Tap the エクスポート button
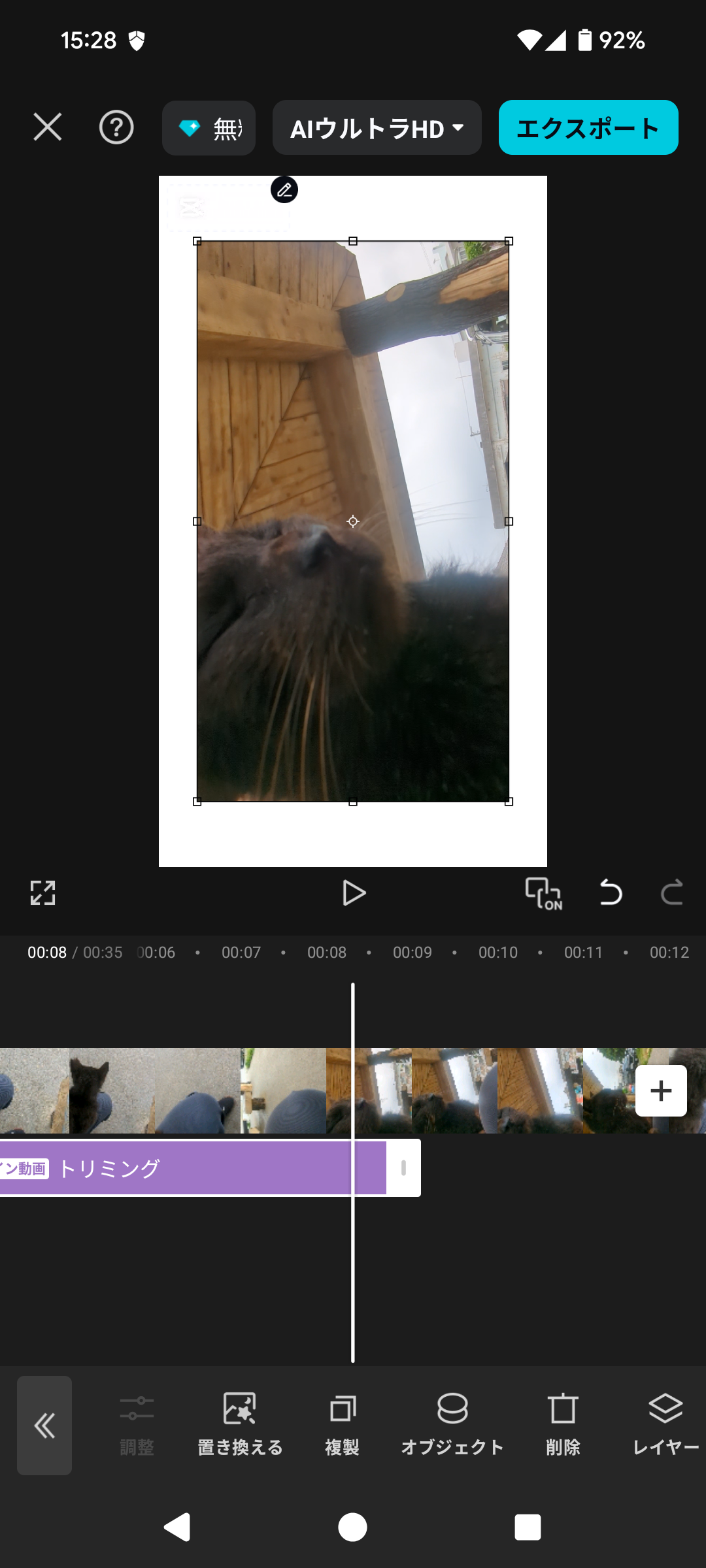Screen dimensions: 706x1568 pos(588,128)
